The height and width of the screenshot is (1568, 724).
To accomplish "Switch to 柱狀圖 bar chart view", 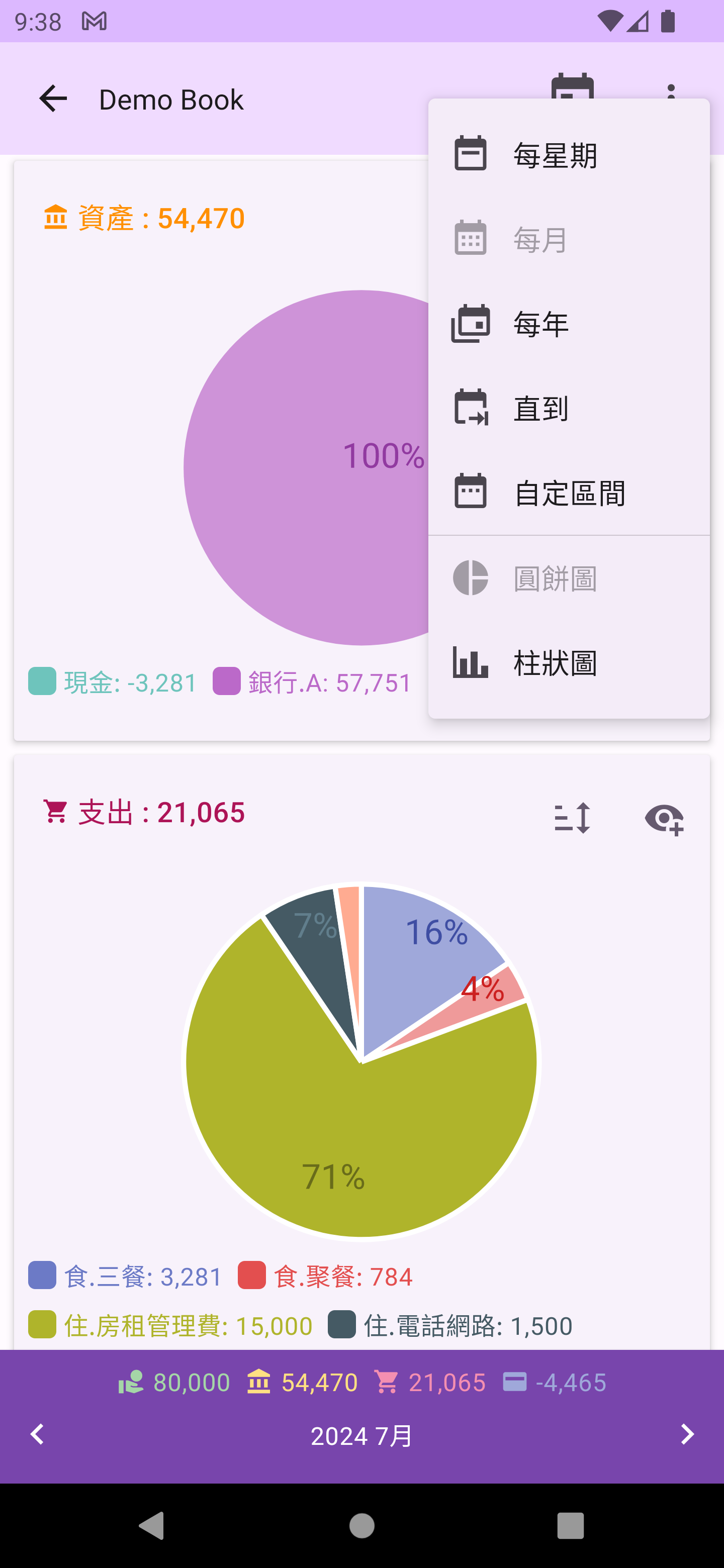I will (568, 662).
